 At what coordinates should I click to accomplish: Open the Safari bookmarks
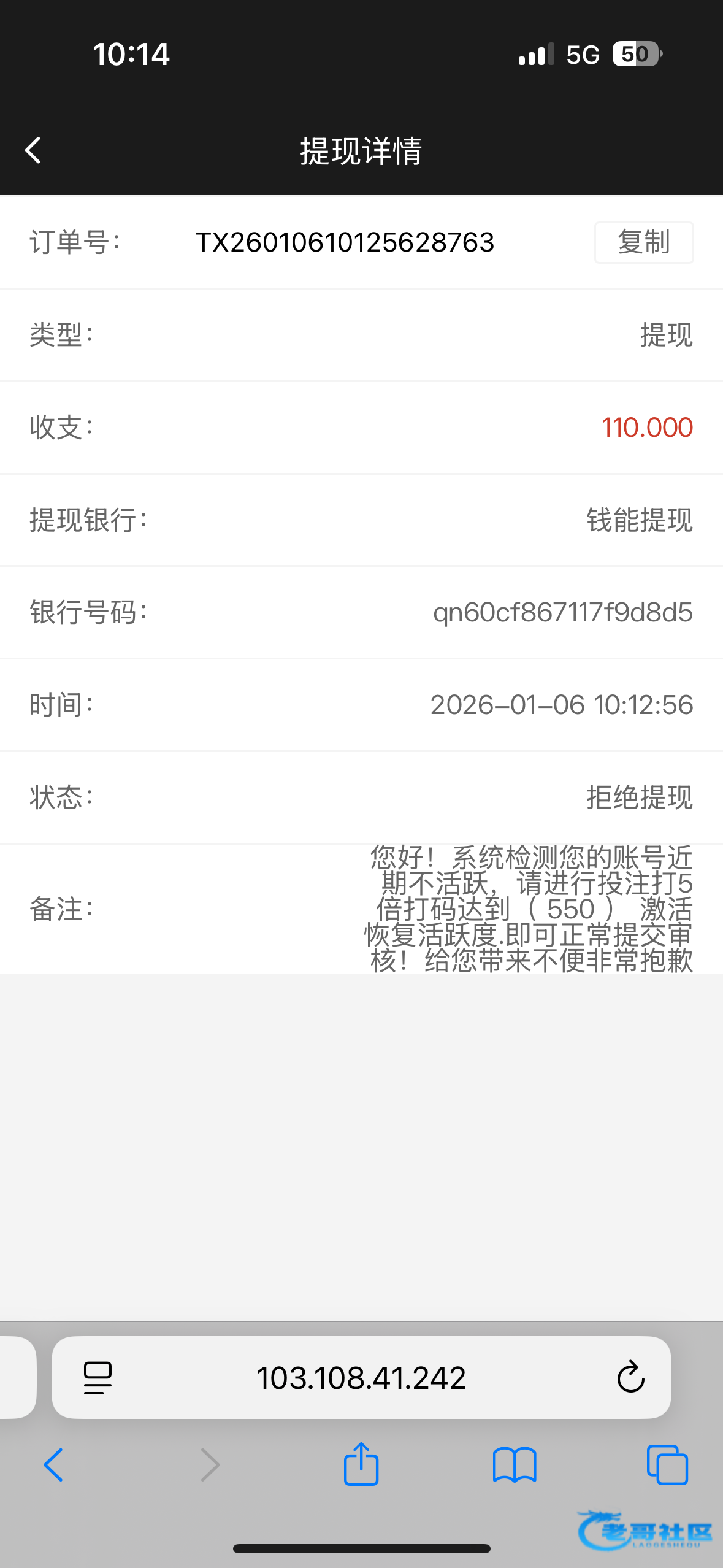point(515,1465)
